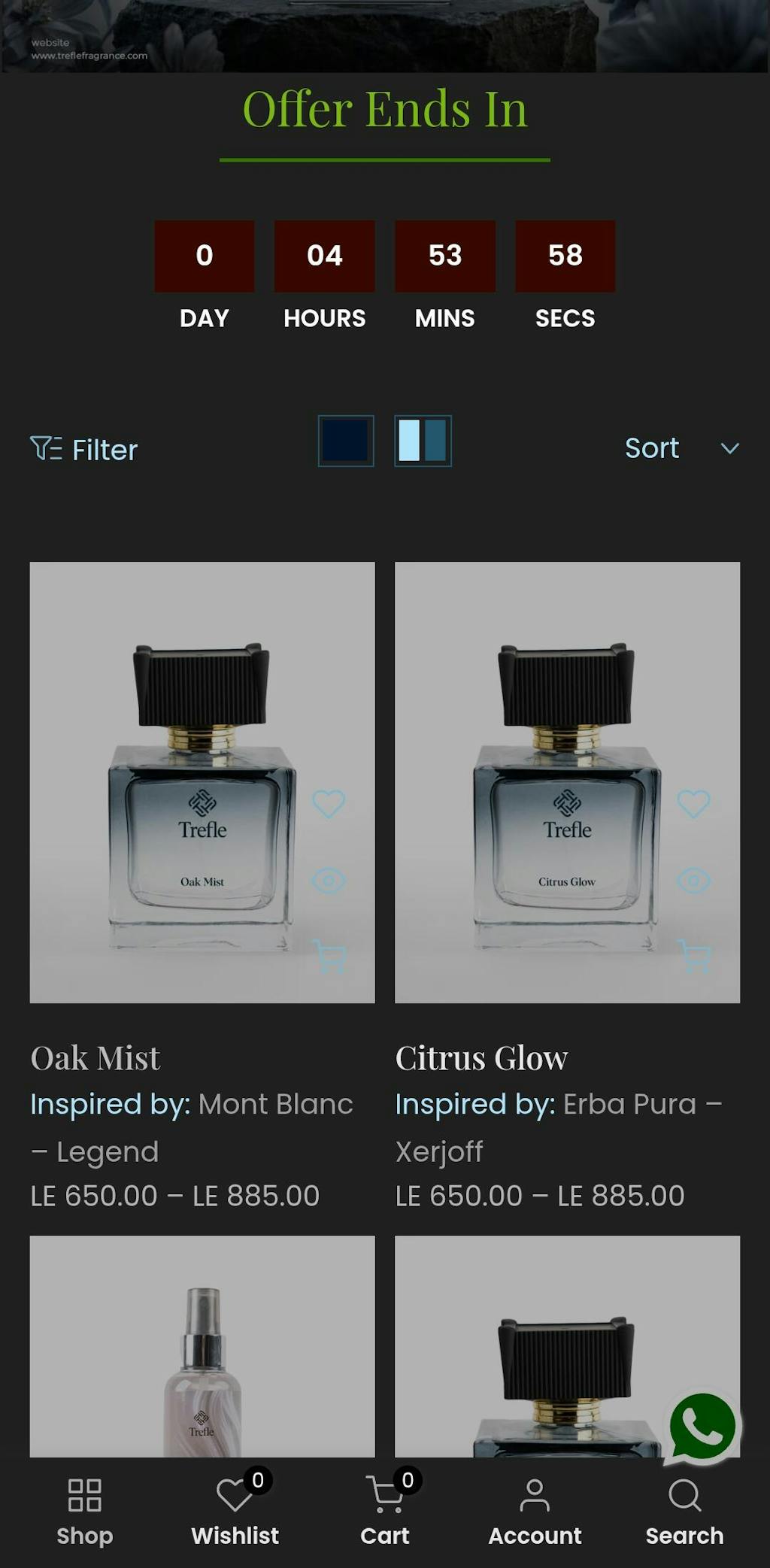Add Citrus Glow to cart
The image size is (770, 1568).
[693, 957]
